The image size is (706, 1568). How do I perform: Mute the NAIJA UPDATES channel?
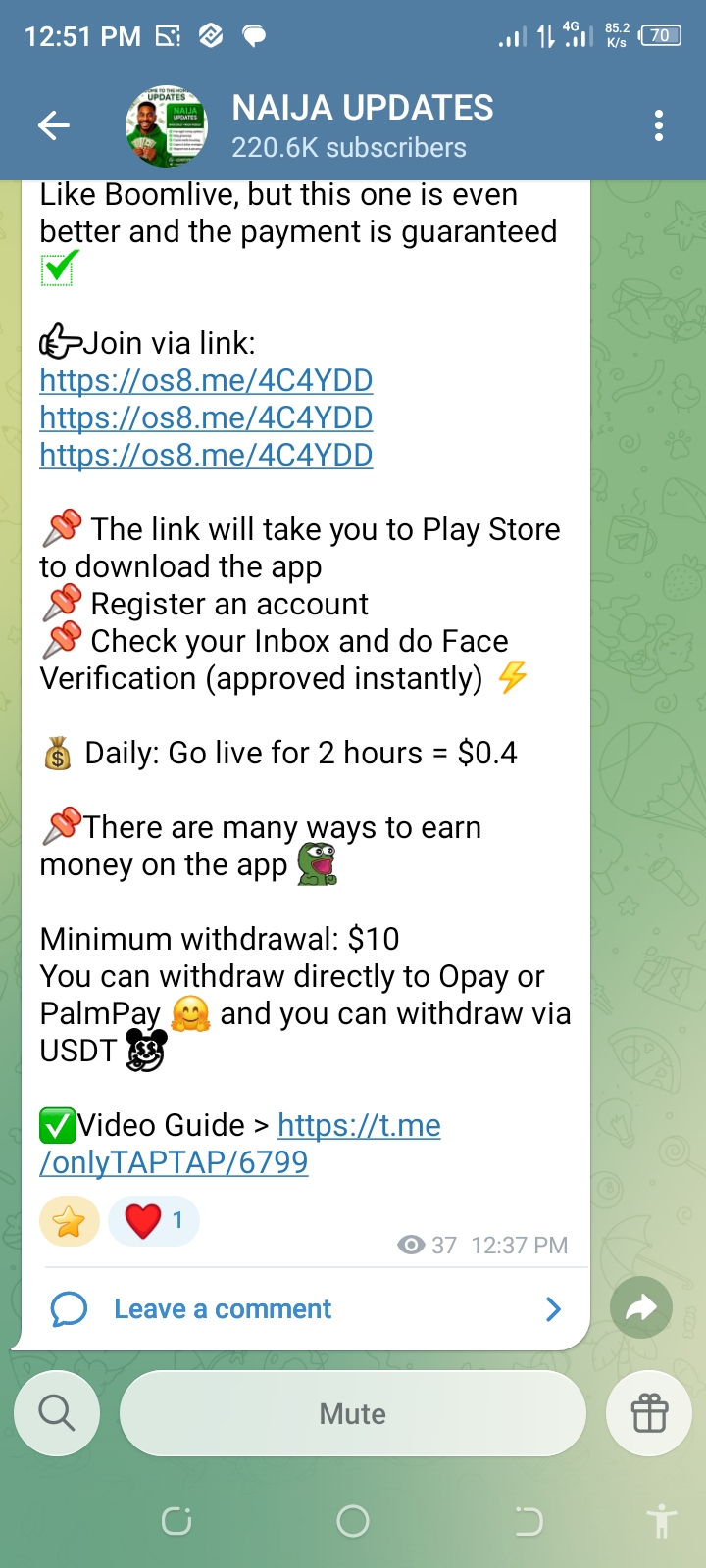(x=353, y=1413)
